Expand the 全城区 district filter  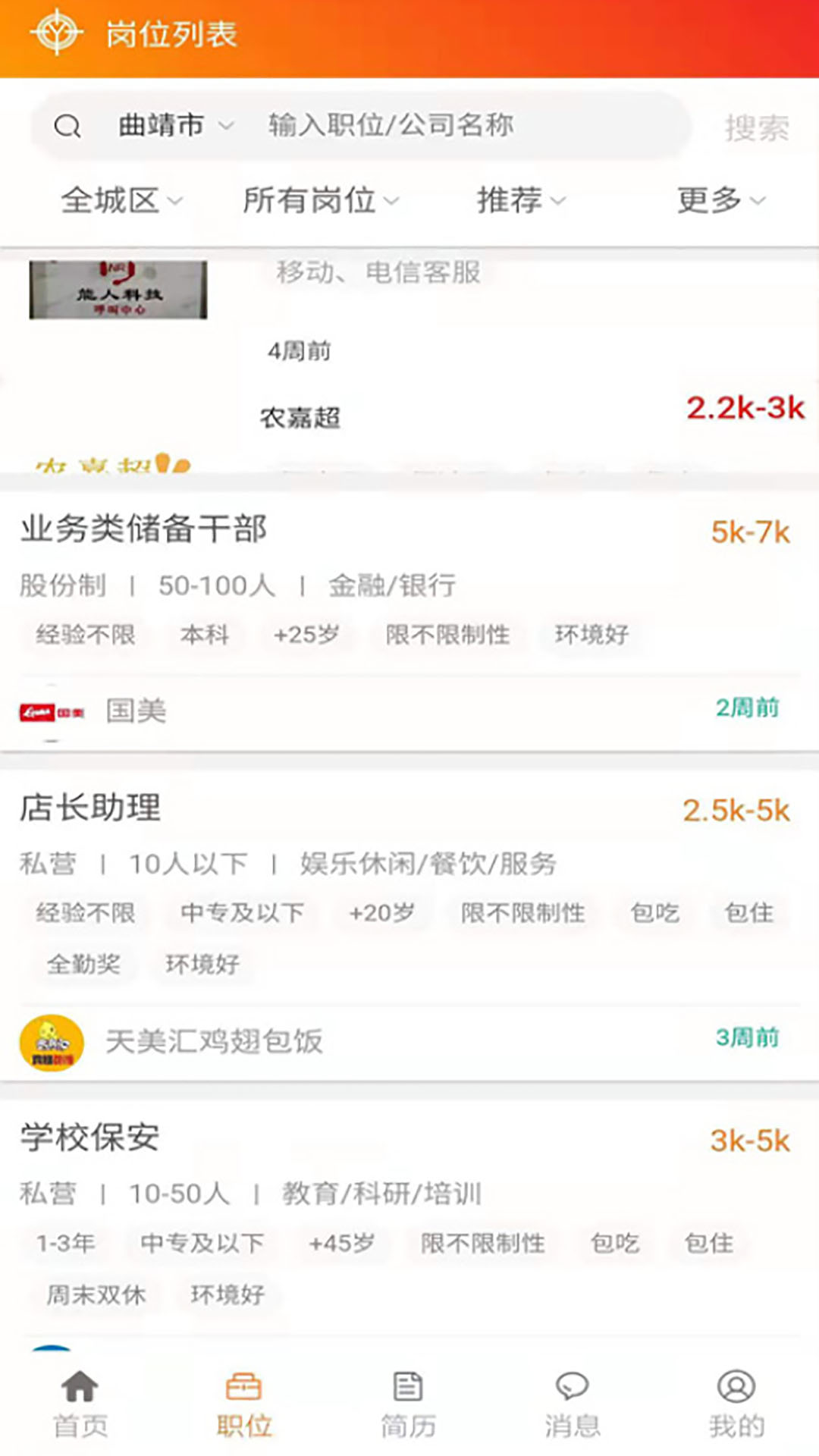tap(121, 201)
